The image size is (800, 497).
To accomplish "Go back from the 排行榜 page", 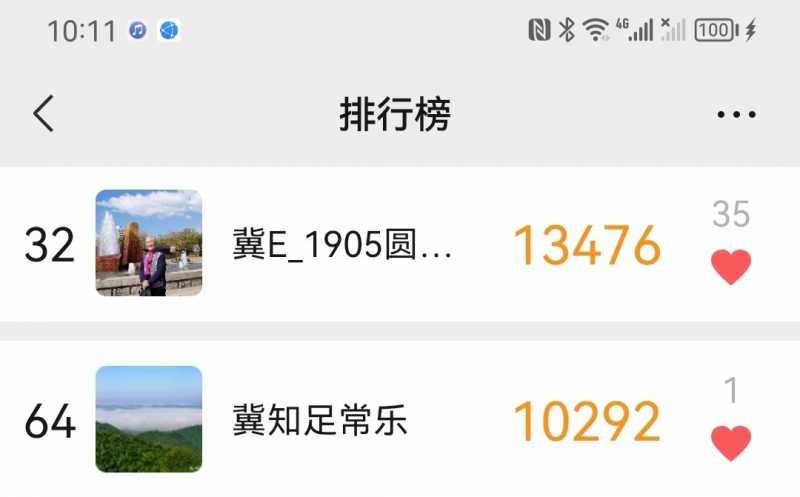I will coord(43,115).
